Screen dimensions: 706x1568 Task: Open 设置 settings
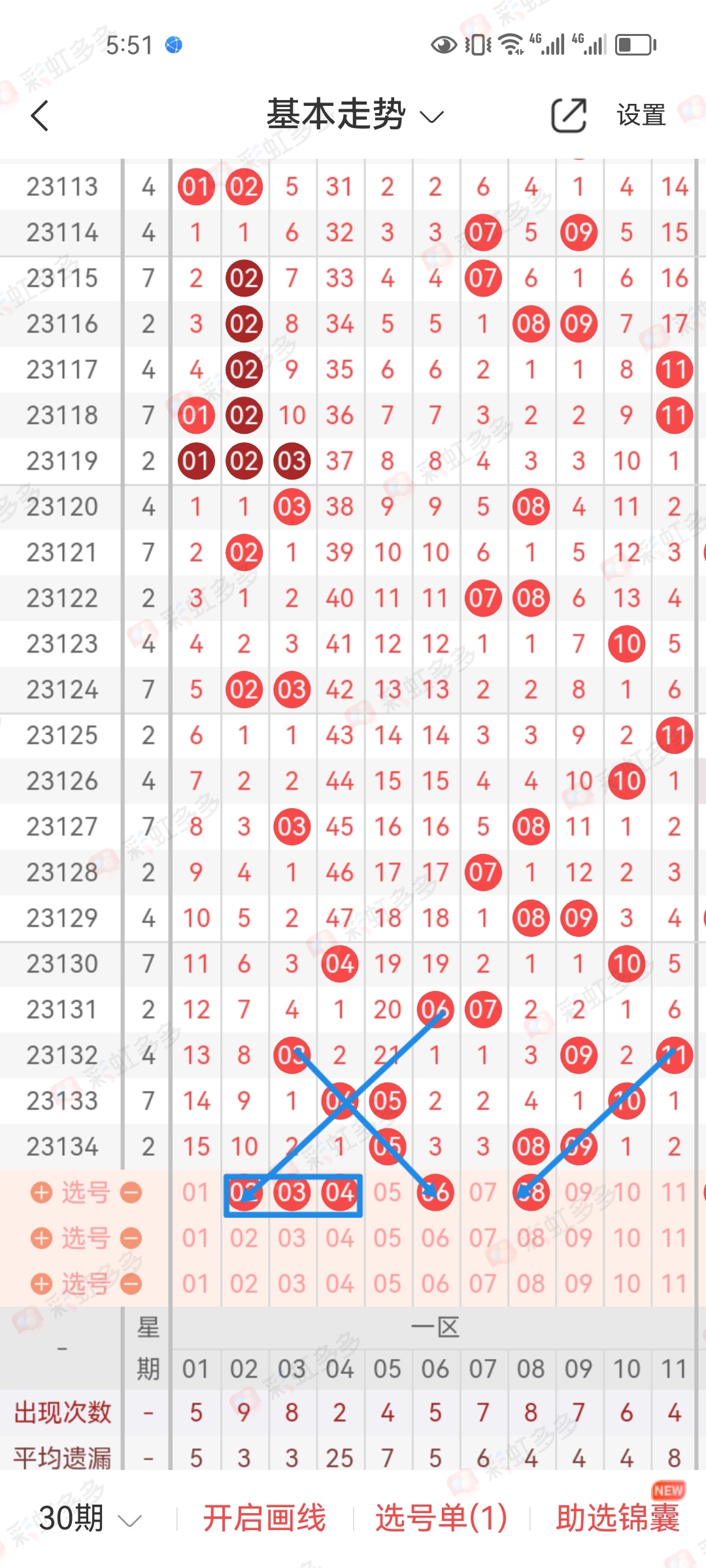[x=641, y=116]
